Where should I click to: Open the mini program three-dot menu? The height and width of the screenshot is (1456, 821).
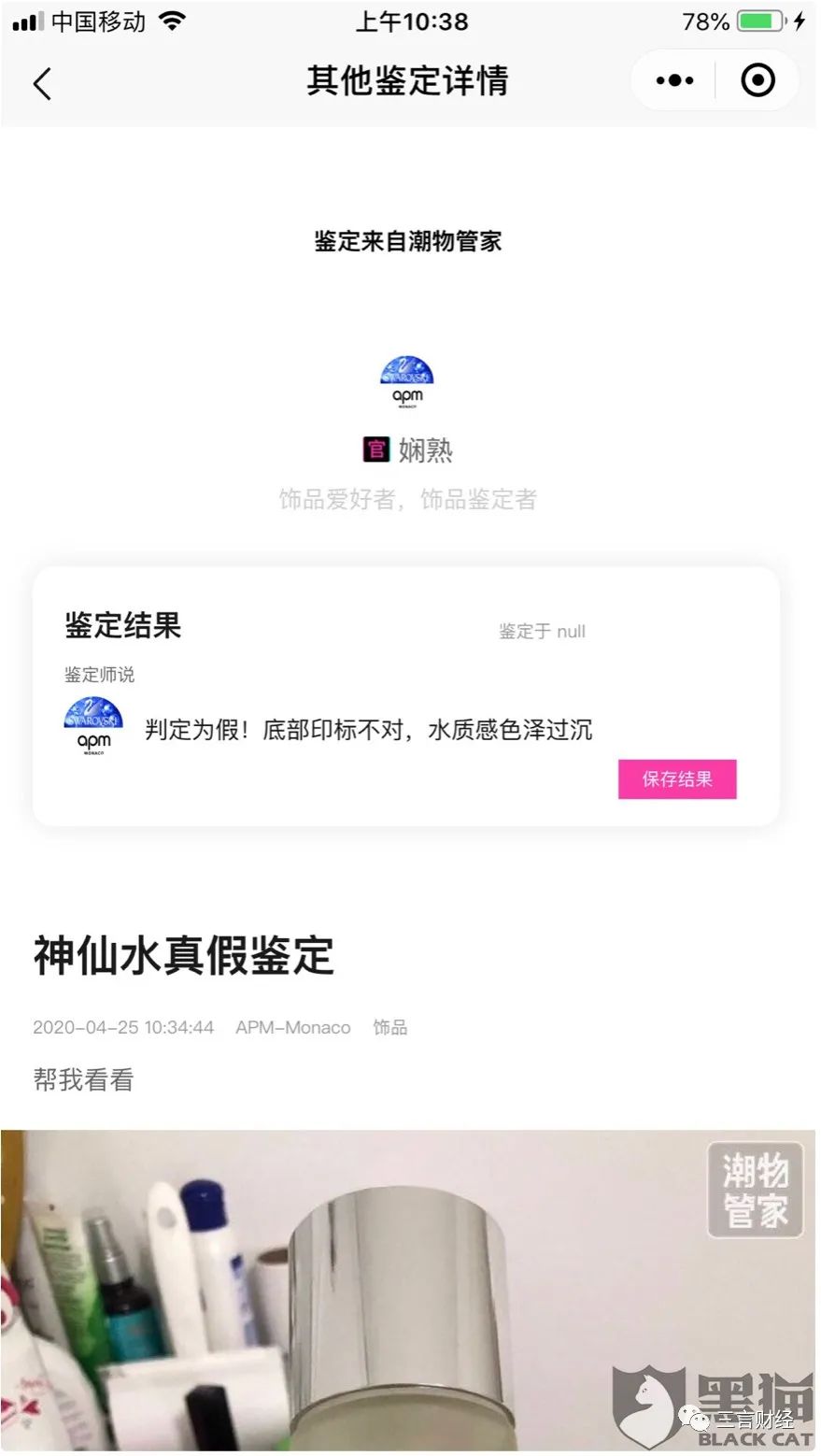click(x=674, y=81)
